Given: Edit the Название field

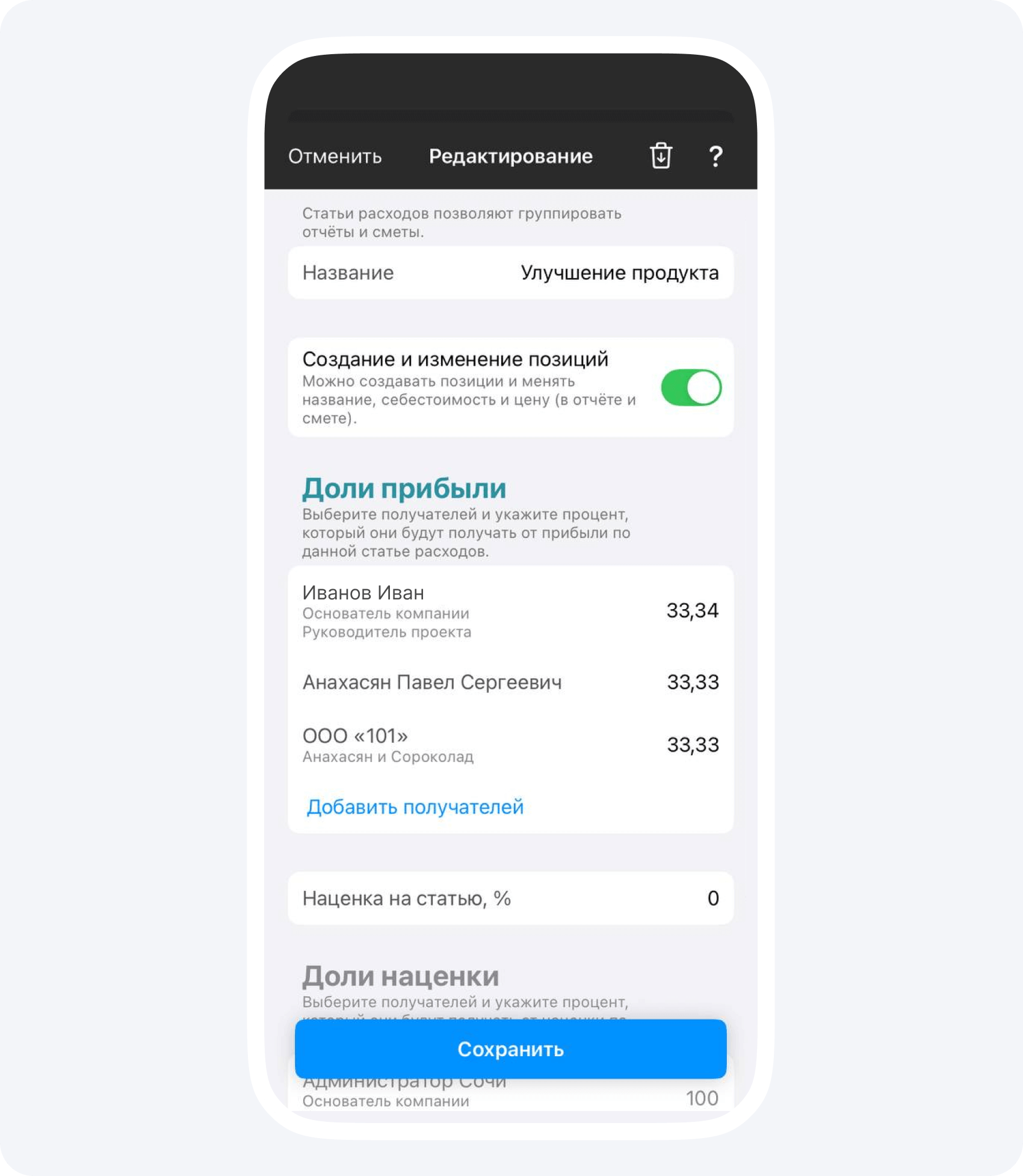Looking at the screenshot, I should pos(619,273).
